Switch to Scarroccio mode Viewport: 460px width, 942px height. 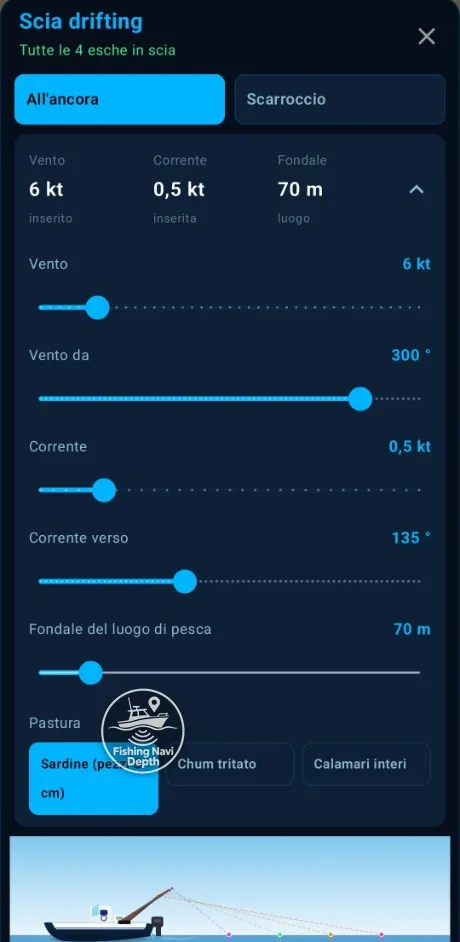340,99
